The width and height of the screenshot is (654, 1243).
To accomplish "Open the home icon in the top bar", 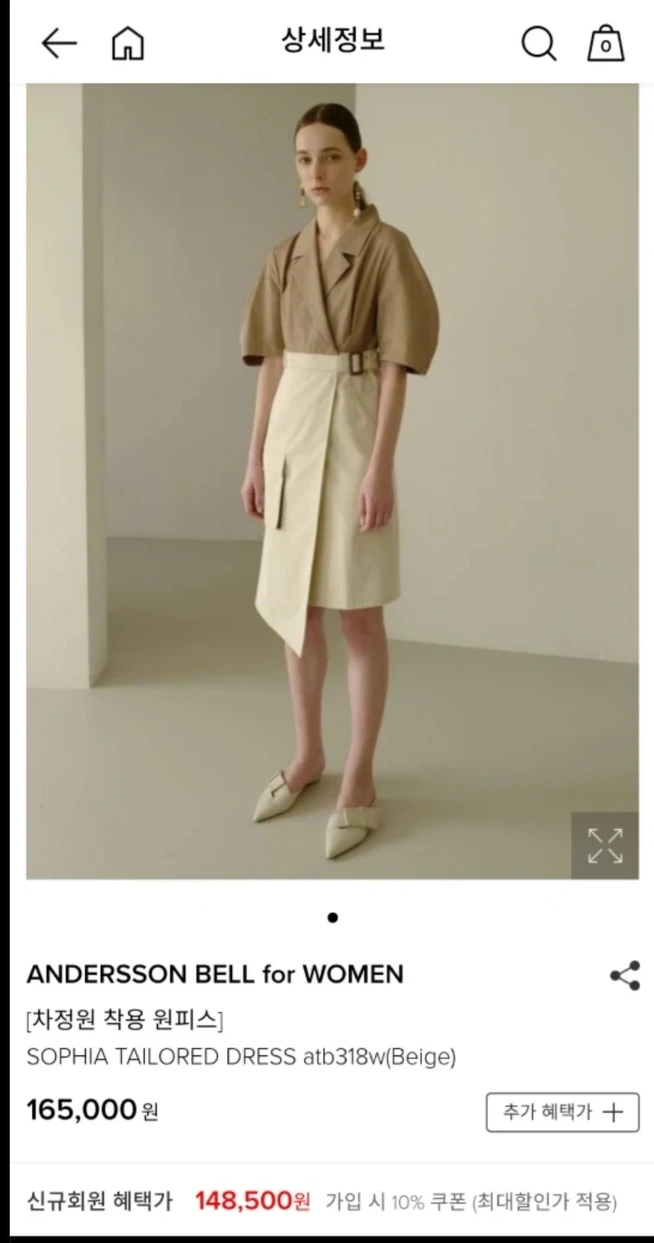I will 127,43.
